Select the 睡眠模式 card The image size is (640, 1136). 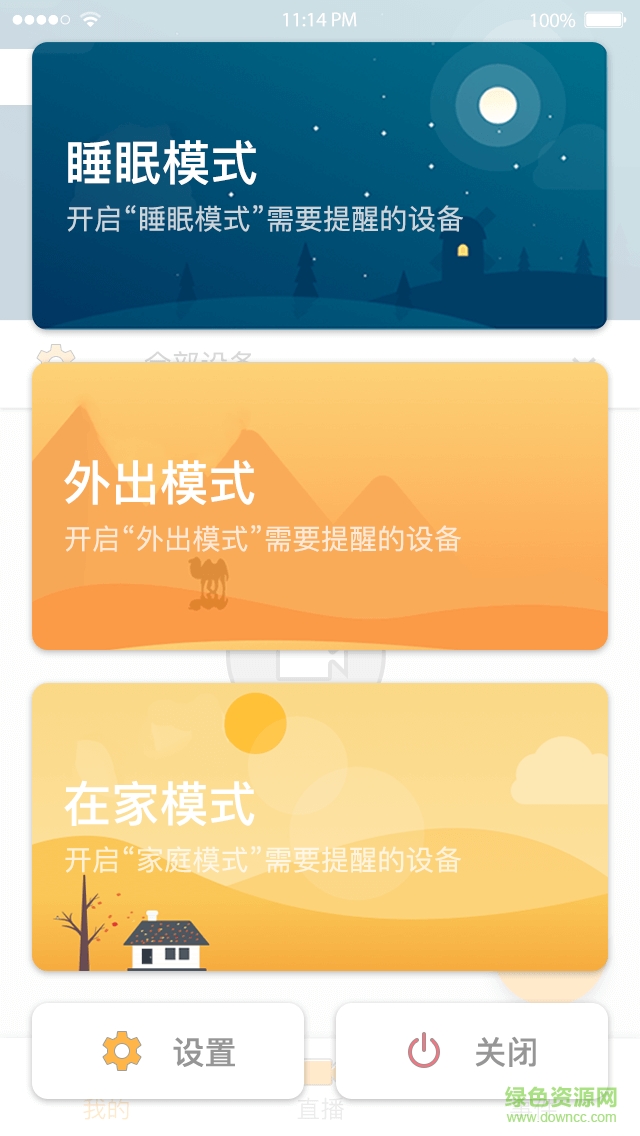coord(319,186)
